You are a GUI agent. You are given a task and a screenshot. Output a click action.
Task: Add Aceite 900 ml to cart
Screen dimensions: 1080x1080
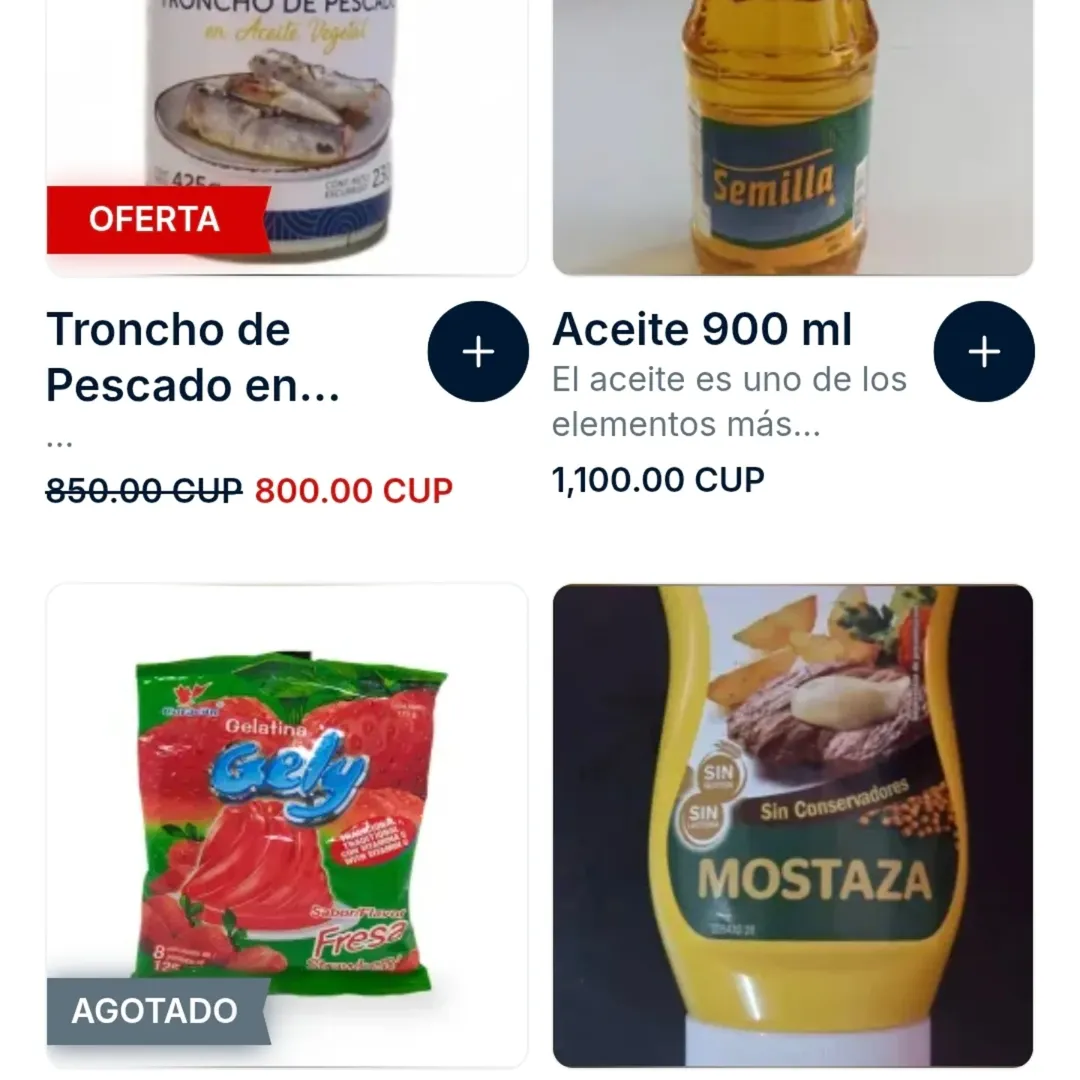click(x=984, y=351)
